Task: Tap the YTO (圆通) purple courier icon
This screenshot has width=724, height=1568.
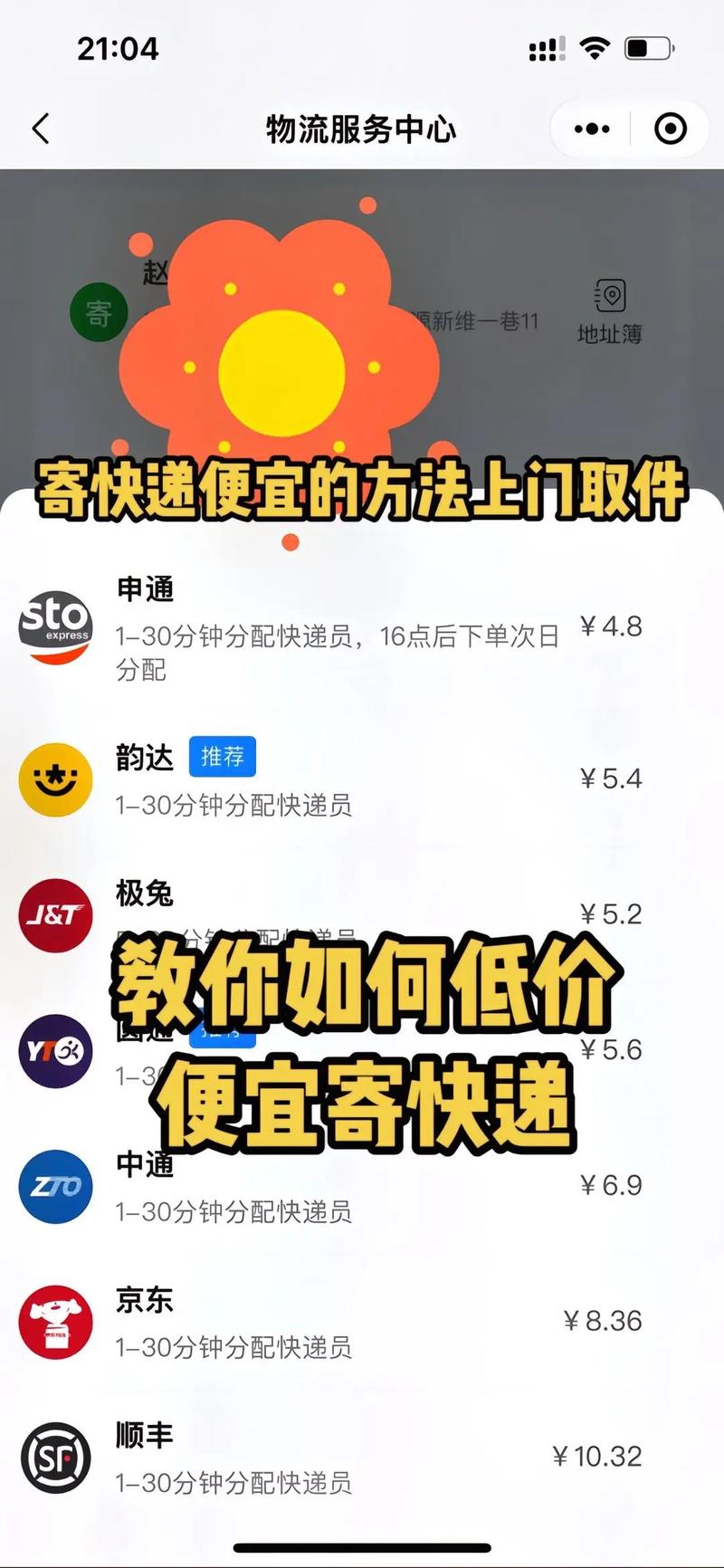Action: pos(54,1051)
